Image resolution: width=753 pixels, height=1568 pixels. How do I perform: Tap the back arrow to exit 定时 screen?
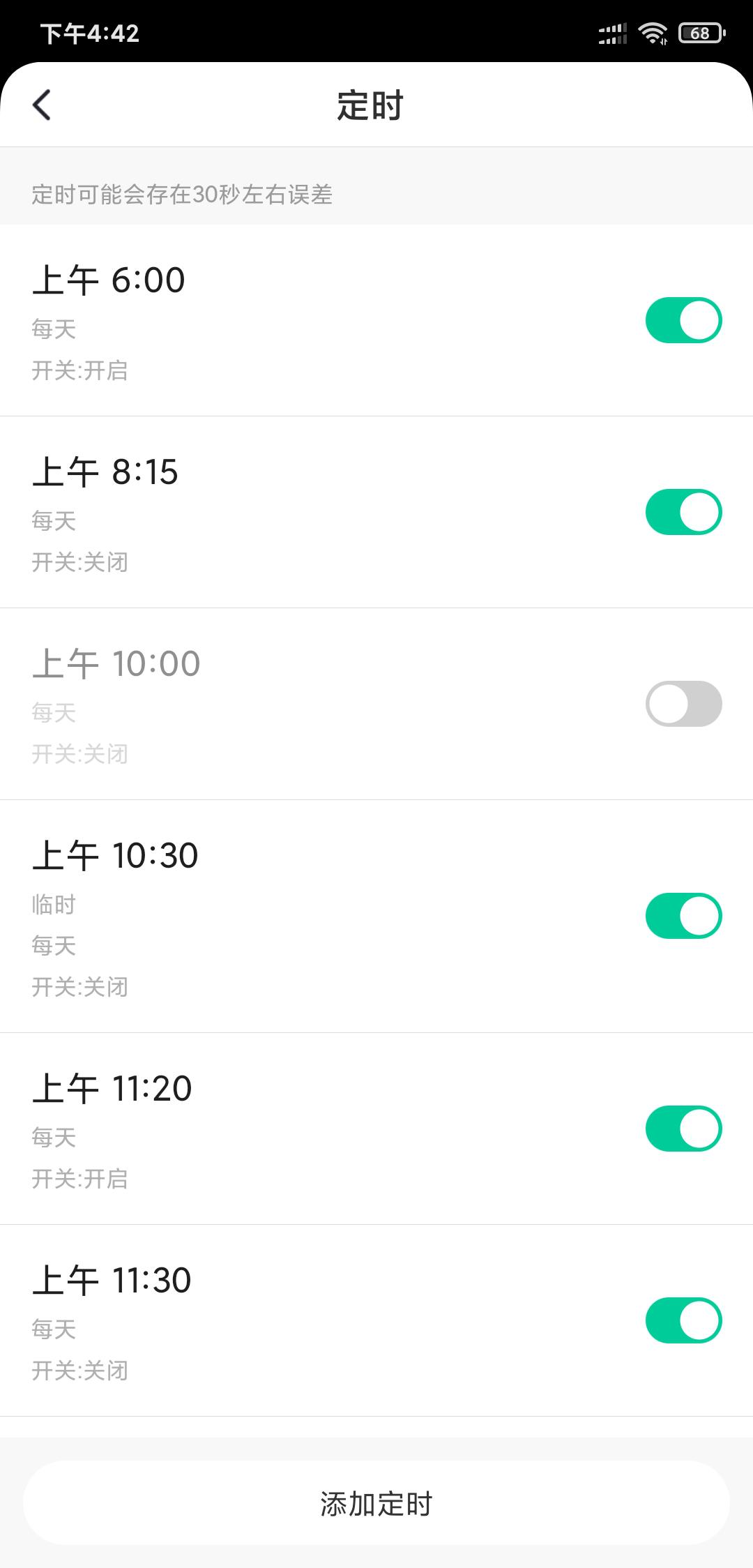click(42, 106)
